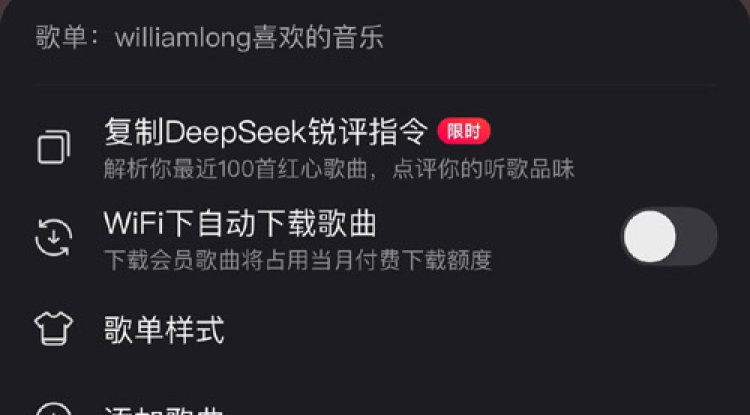Add songs to the playlist (添加歌曲)
This screenshot has width=750, height=415.
point(164,410)
